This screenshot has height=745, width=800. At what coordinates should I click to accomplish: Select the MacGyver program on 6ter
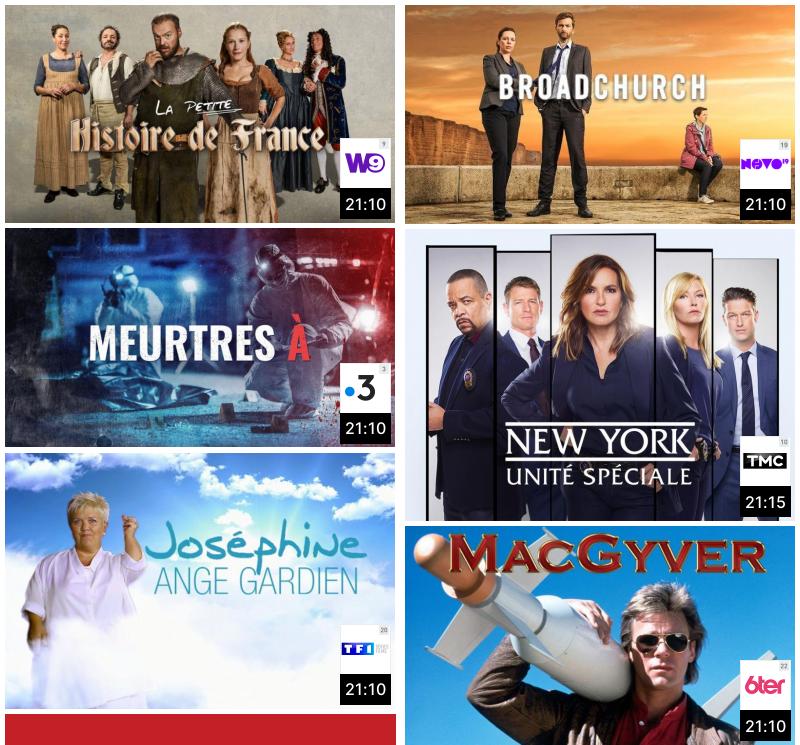tap(599, 635)
